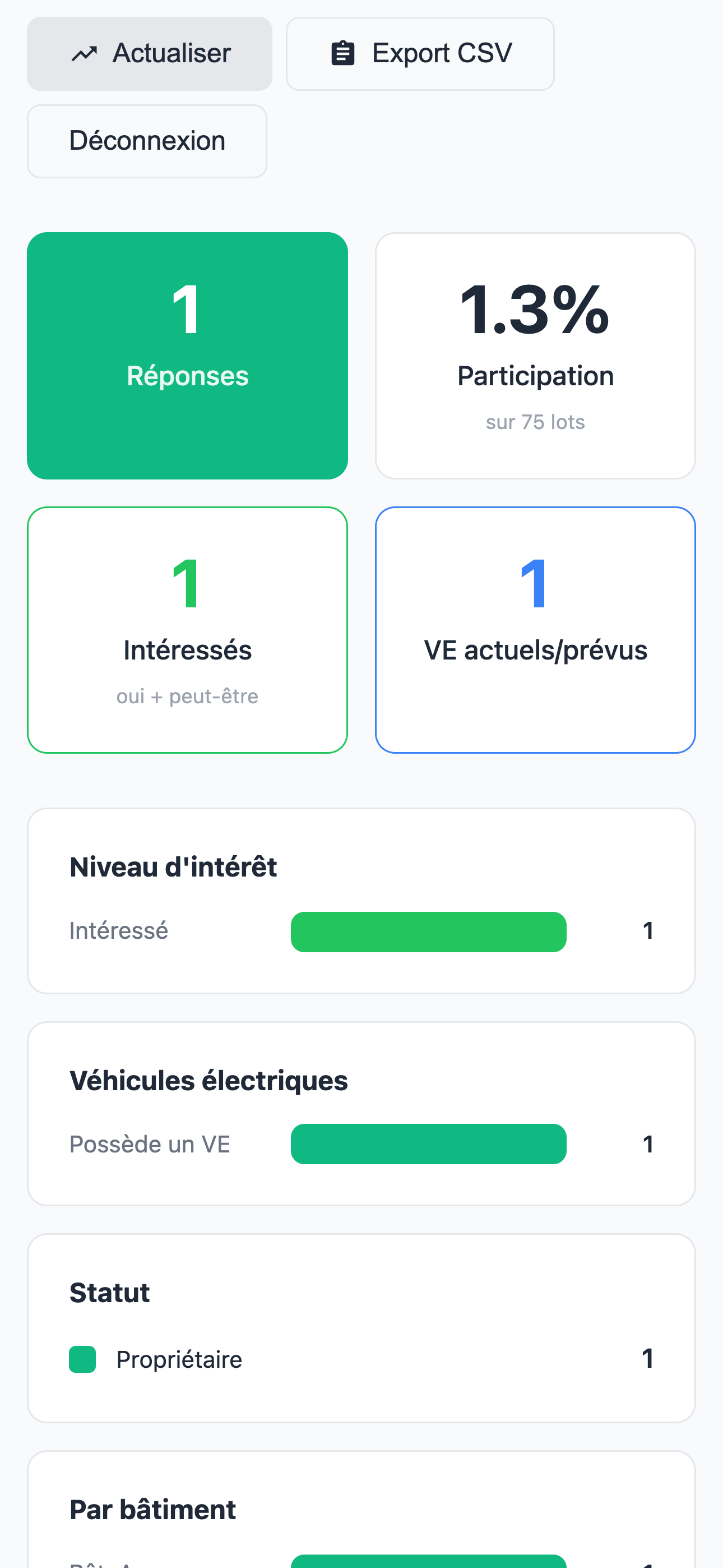723x1568 pixels.
Task: Select the Propriétaire row in Statut
Action: coord(178,1360)
